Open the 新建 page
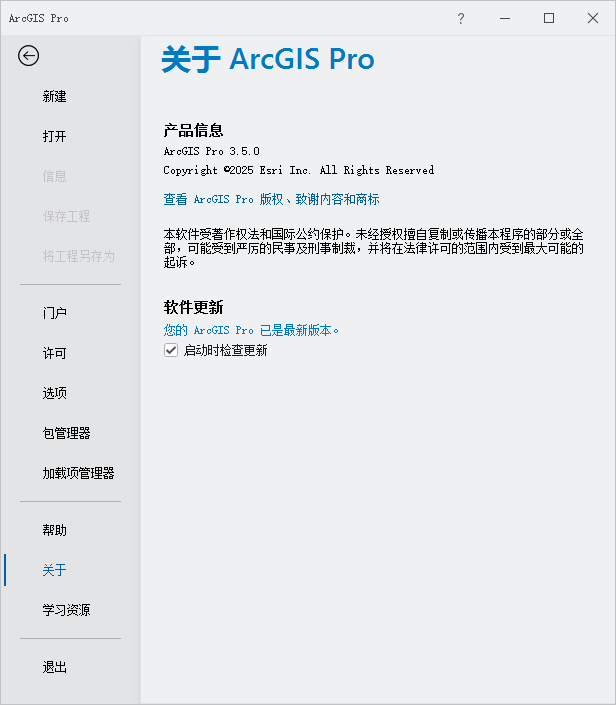 [x=54, y=97]
